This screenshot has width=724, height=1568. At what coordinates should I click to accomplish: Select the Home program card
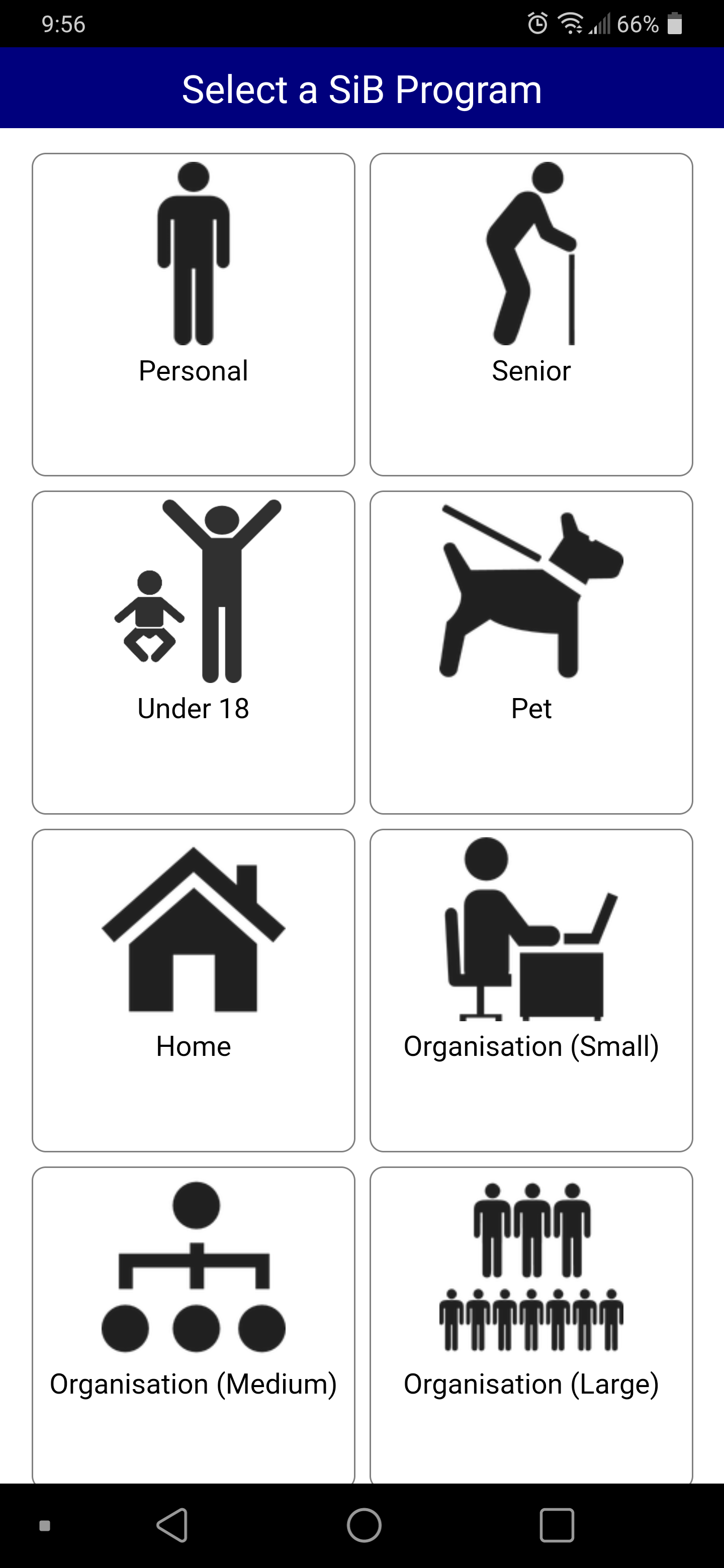pyautogui.click(x=193, y=990)
